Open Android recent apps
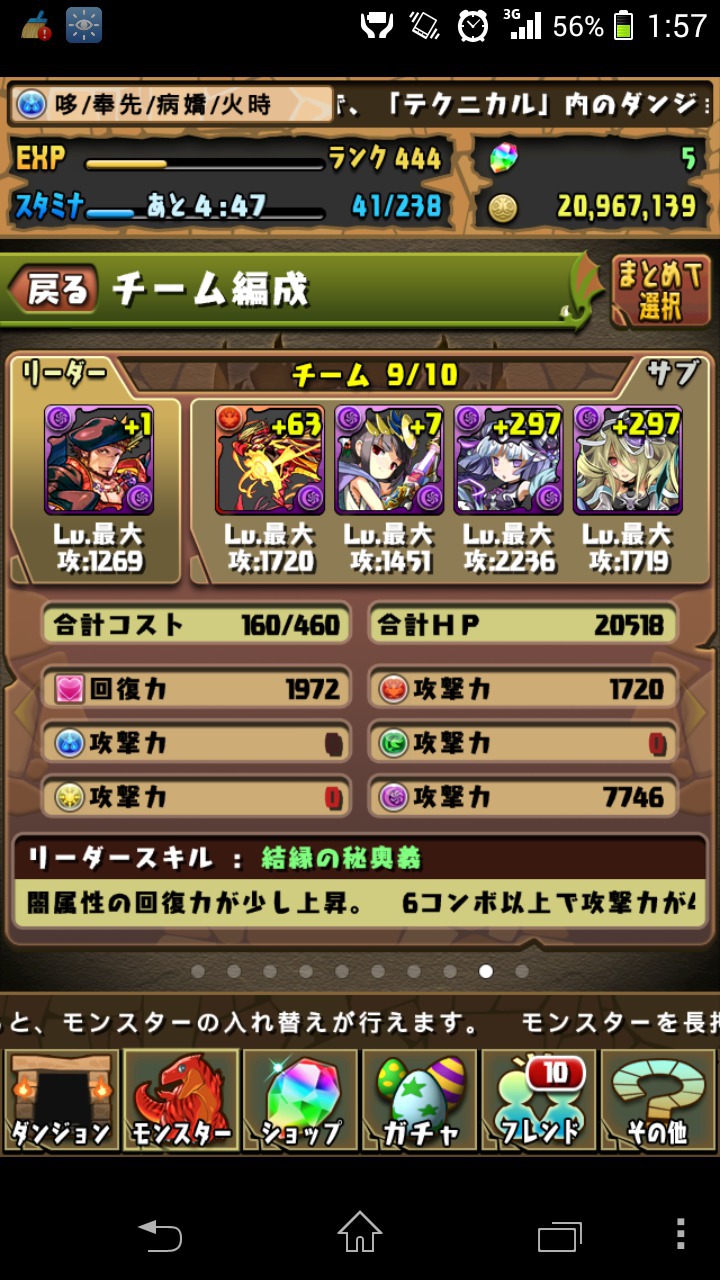Viewport: 720px width, 1280px height. pos(559,1234)
